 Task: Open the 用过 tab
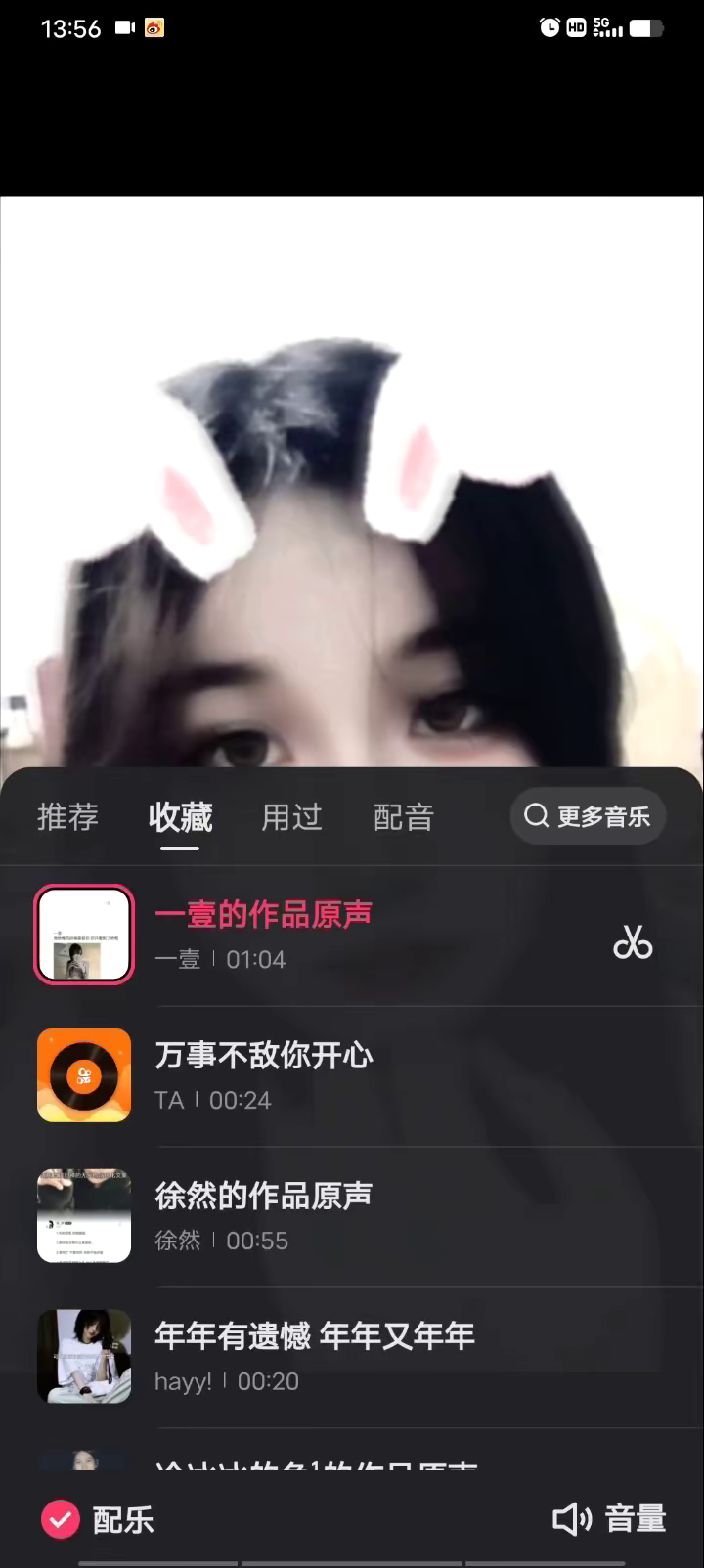[x=291, y=817]
